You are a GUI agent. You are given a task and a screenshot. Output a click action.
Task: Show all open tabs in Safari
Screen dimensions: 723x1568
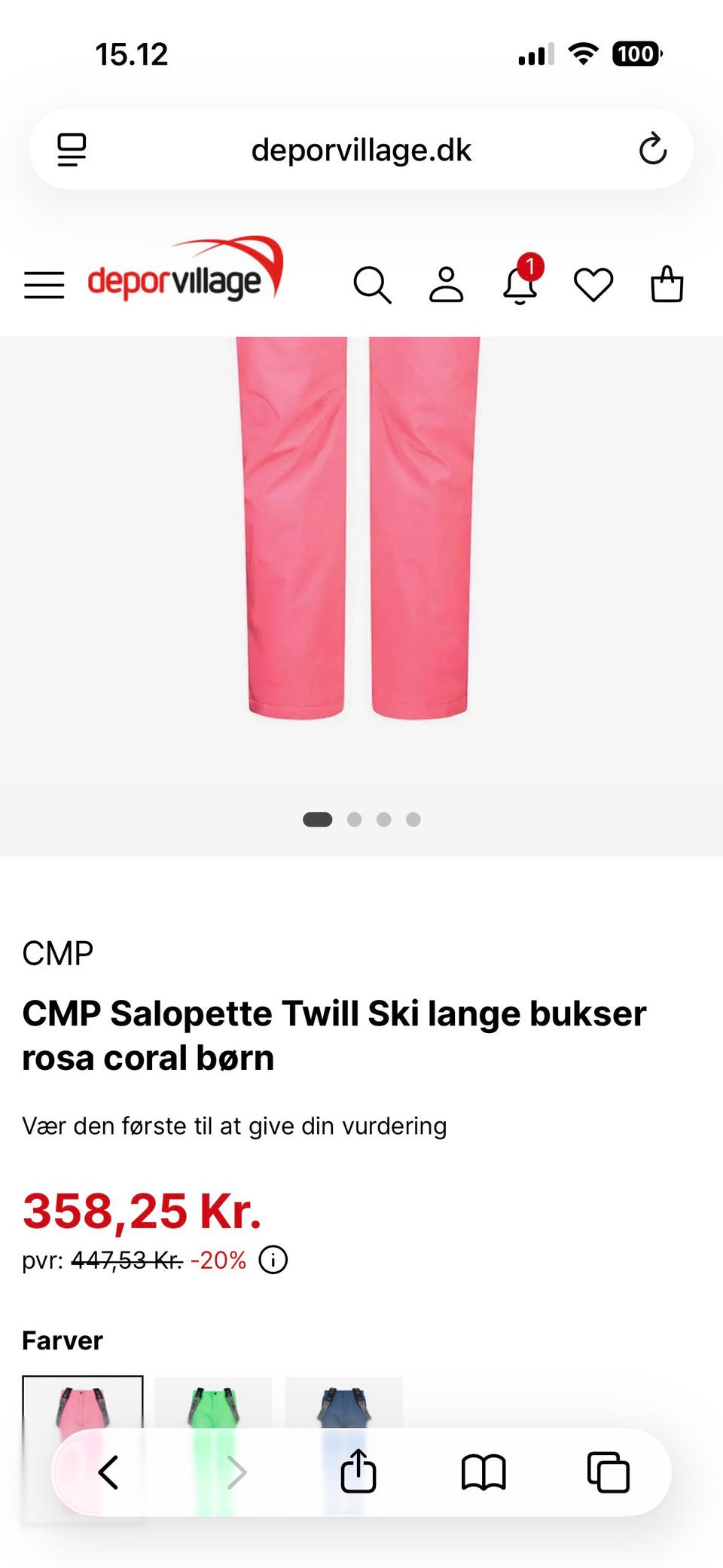tap(609, 1473)
